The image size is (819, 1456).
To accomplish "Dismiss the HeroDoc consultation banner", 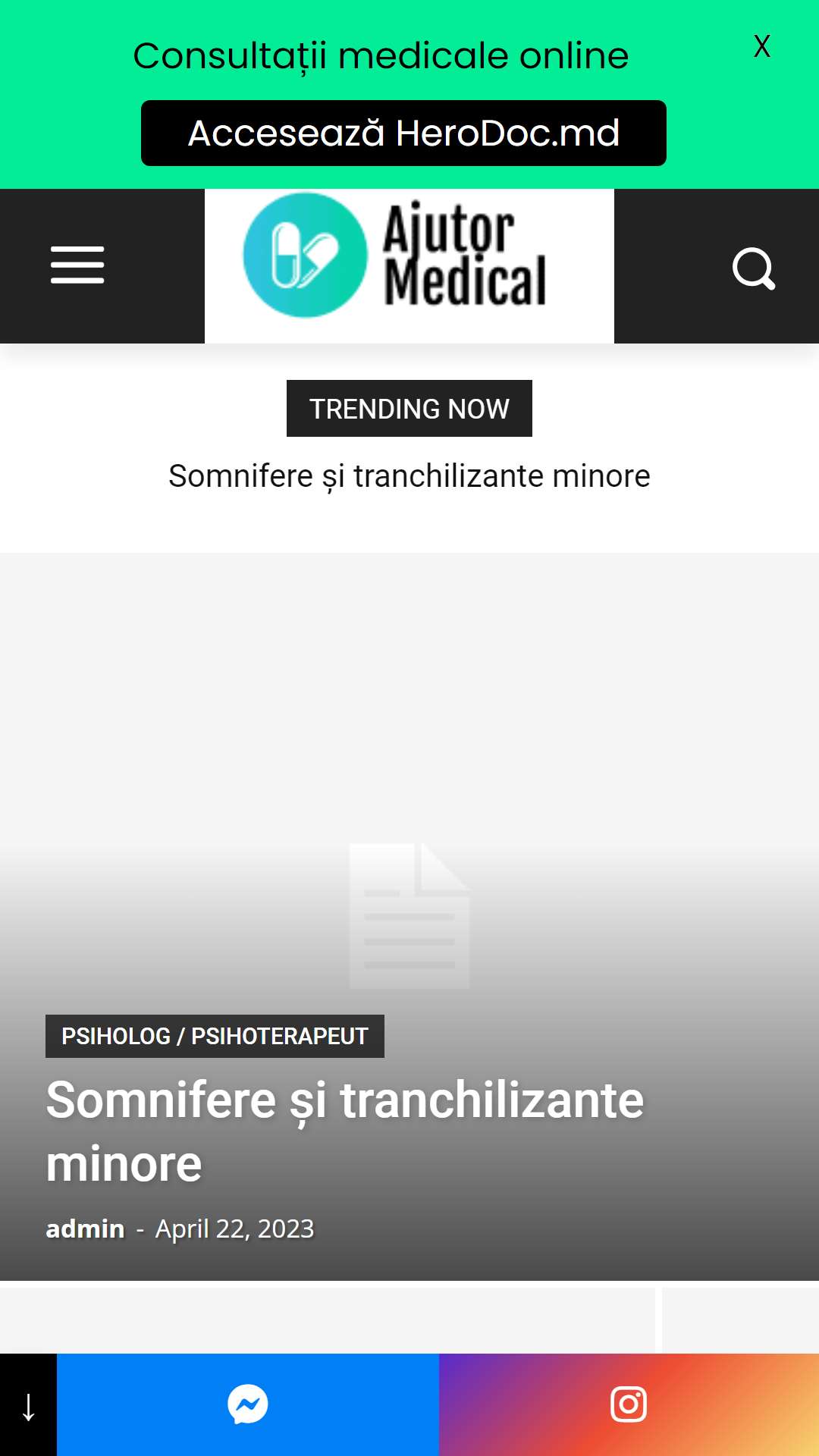I will coord(761,46).
